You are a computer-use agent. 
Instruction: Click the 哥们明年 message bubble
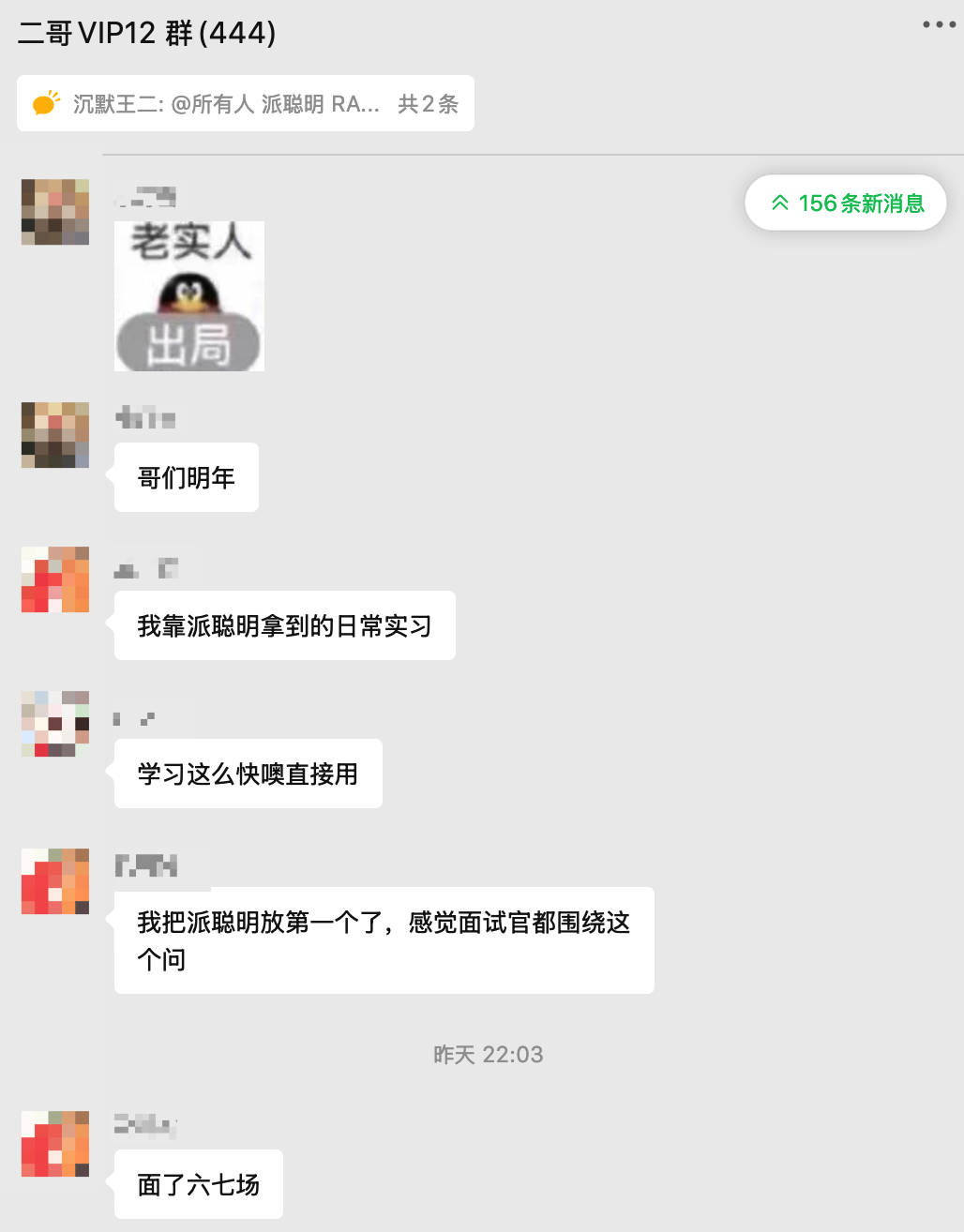pos(186,477)
